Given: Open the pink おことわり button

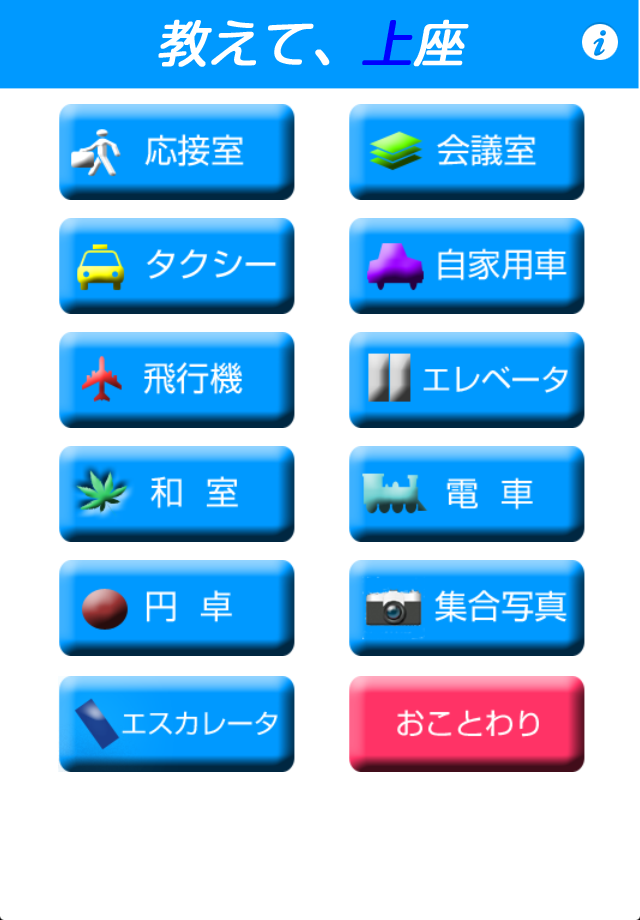Looking at the screenshot, I should tap(466, 723).
